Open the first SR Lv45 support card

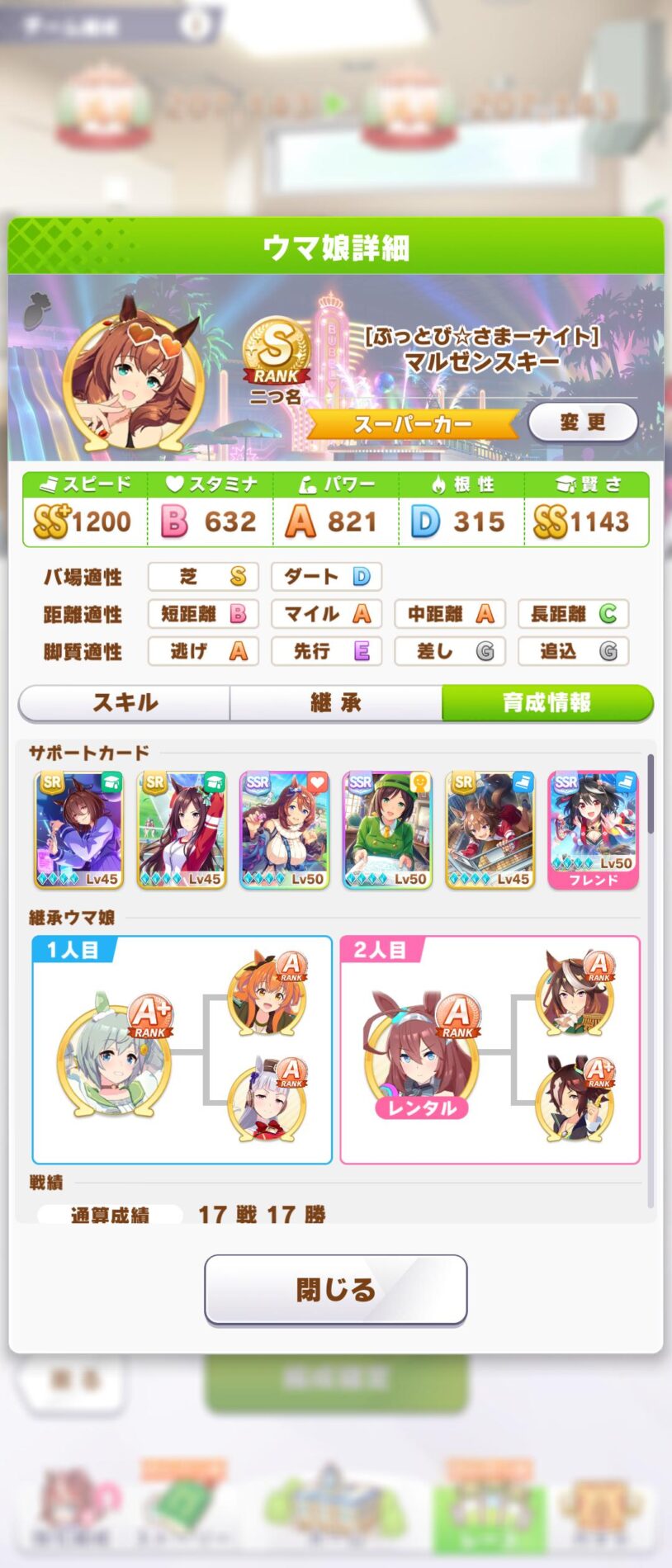[79, 829]
